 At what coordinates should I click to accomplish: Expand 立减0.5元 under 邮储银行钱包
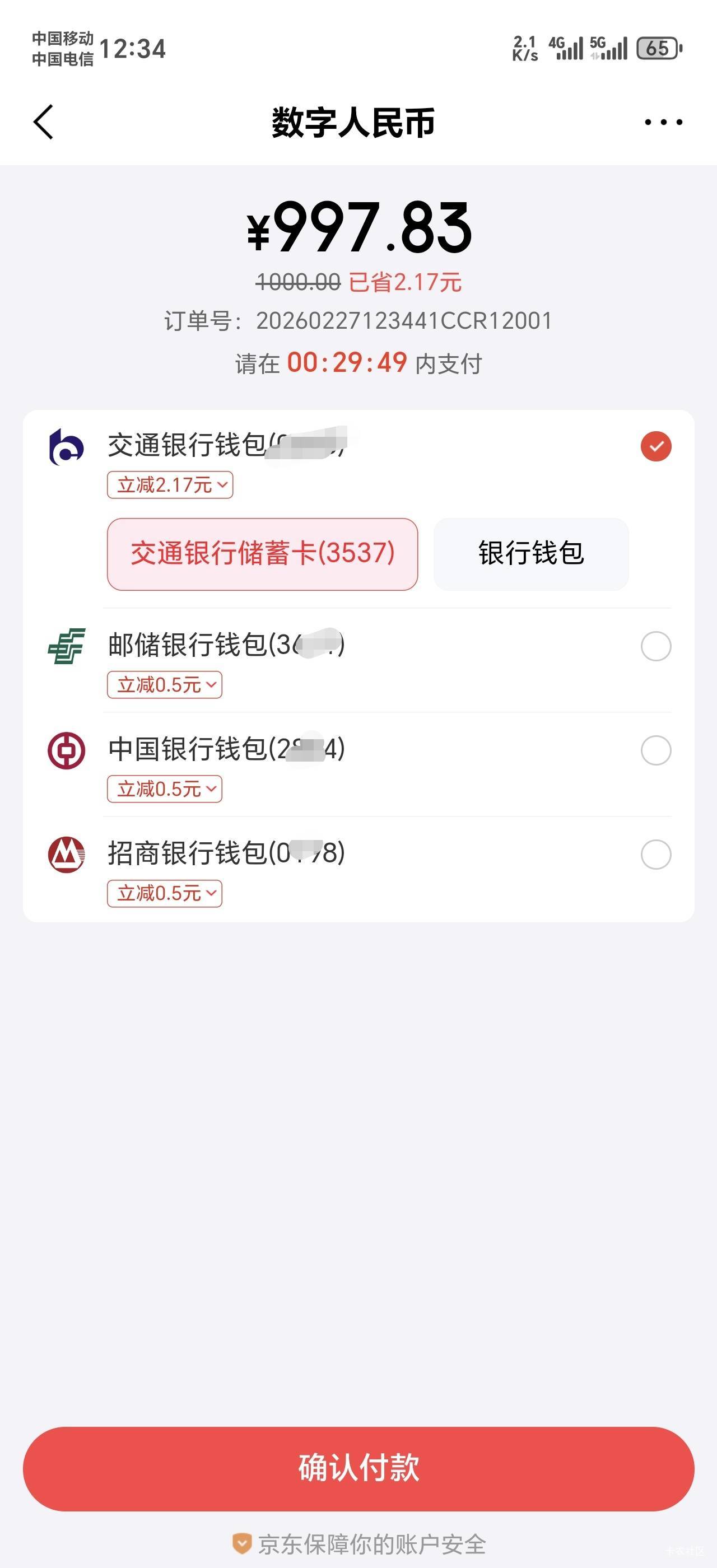click(x=164, y=685)
